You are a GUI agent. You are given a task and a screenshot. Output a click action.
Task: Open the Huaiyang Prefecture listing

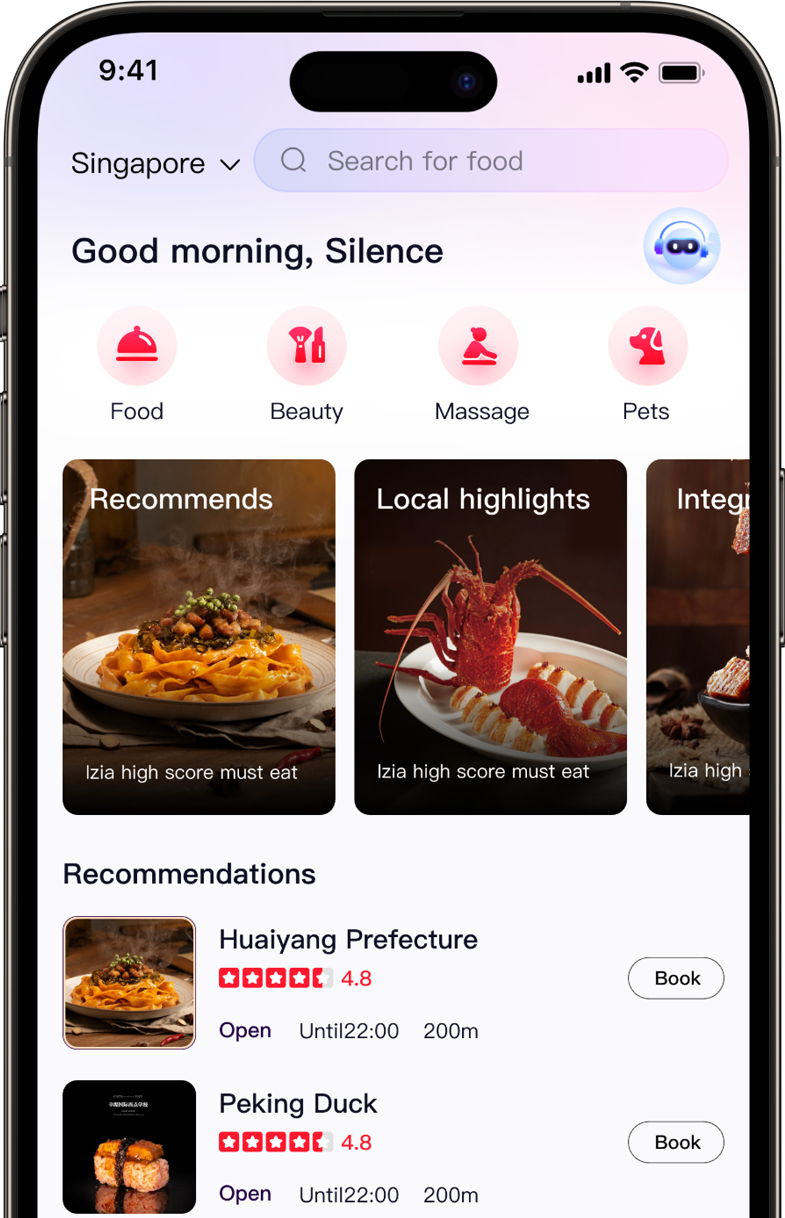tap(348, 940)
